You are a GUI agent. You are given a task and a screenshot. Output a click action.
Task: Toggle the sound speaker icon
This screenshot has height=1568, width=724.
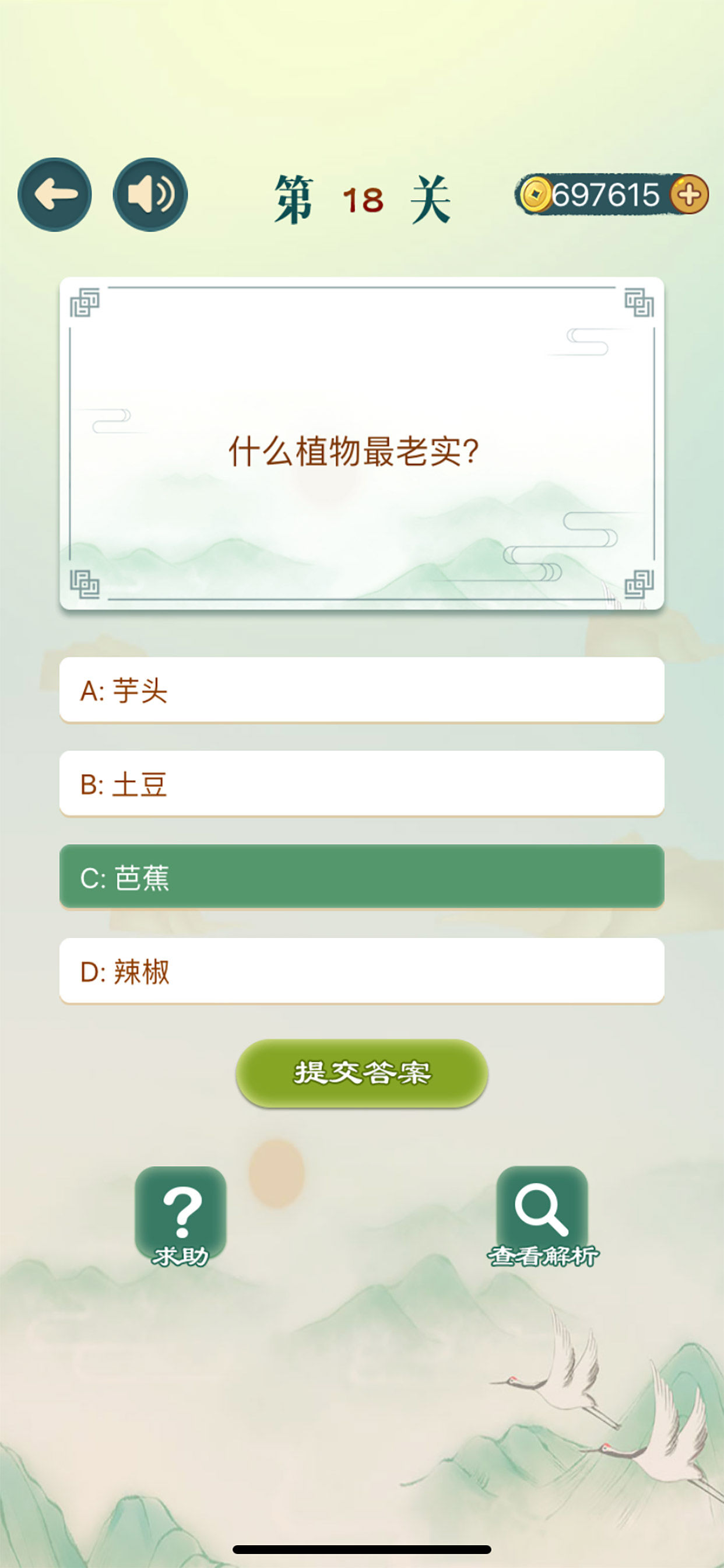(x=150, y=195)
